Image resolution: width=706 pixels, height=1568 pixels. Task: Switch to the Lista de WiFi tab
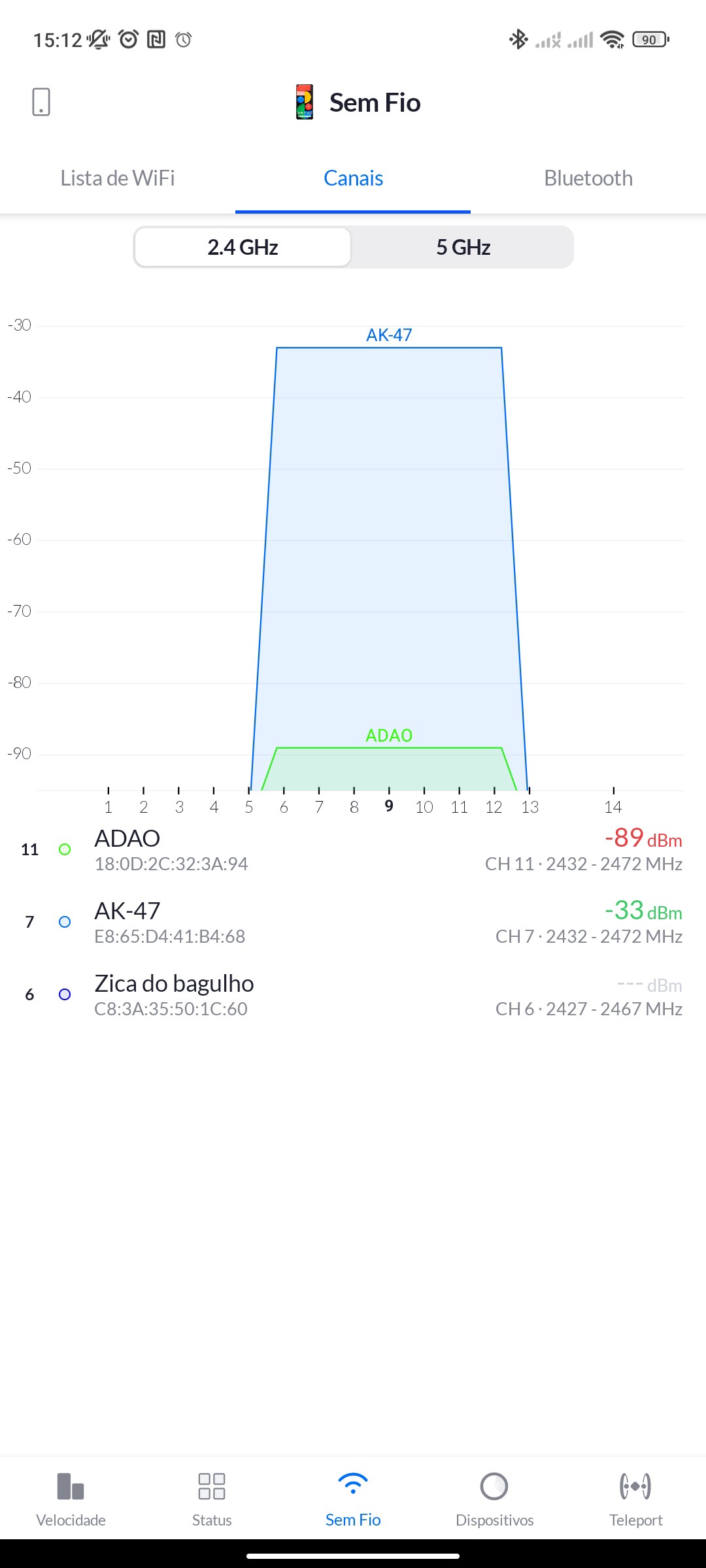point(118,178)
